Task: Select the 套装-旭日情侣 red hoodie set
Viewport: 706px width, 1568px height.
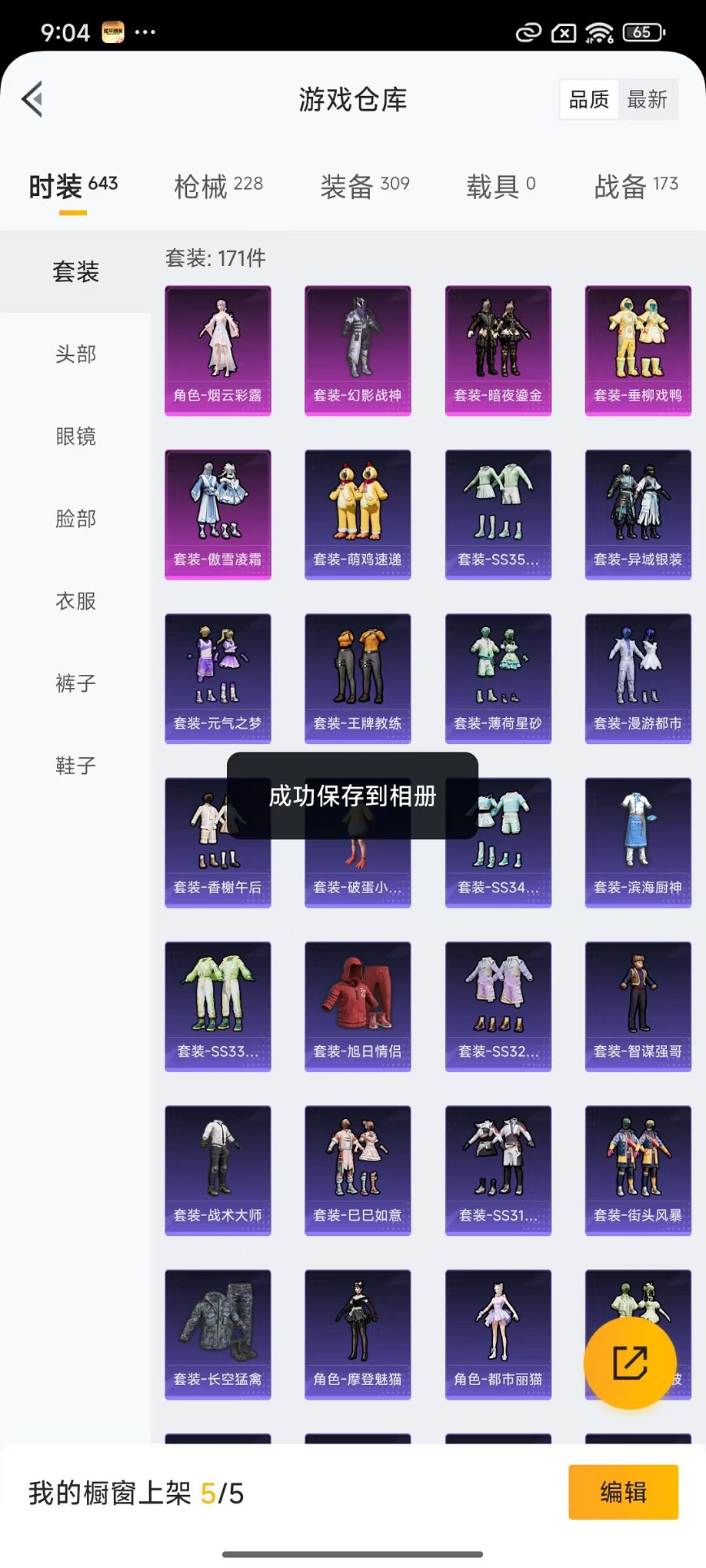Action: tap(358, 1006)
